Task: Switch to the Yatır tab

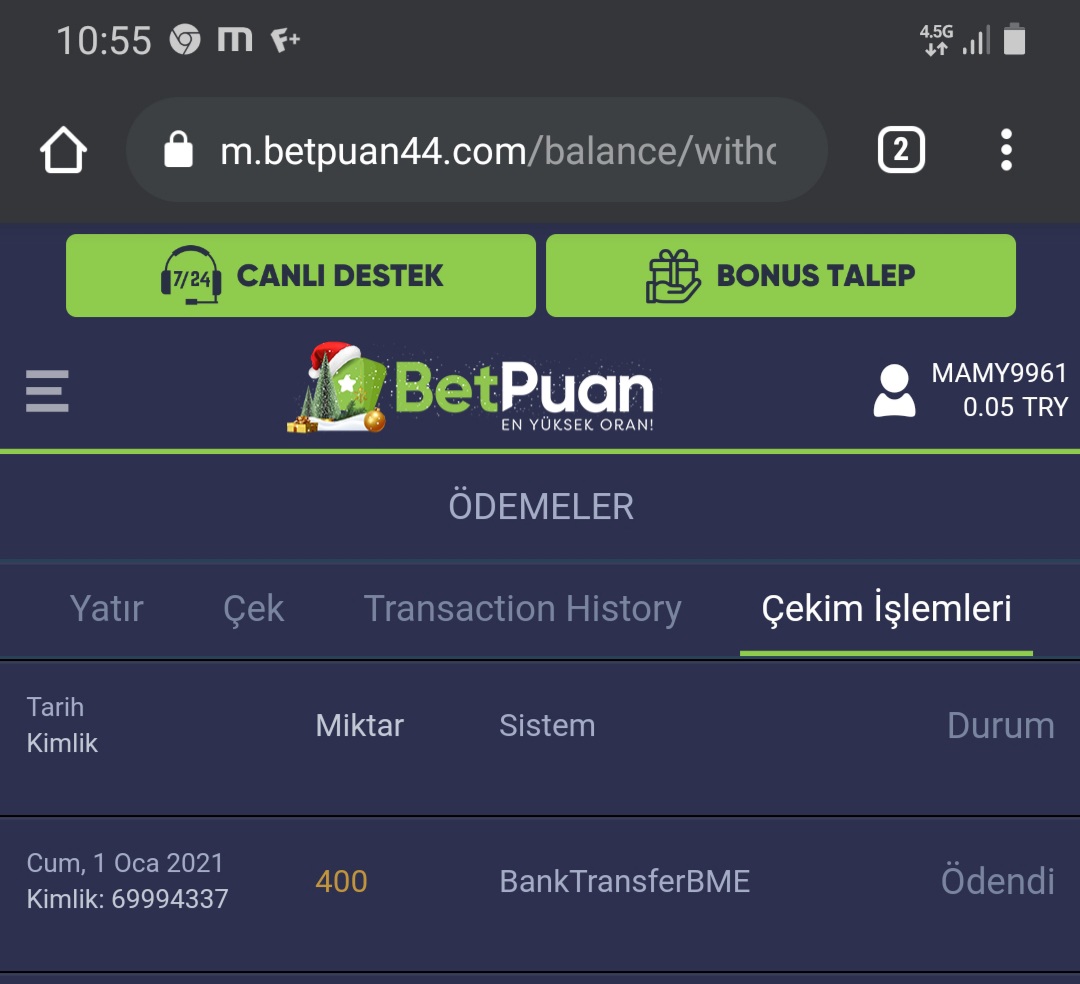Action: (106, 609)
